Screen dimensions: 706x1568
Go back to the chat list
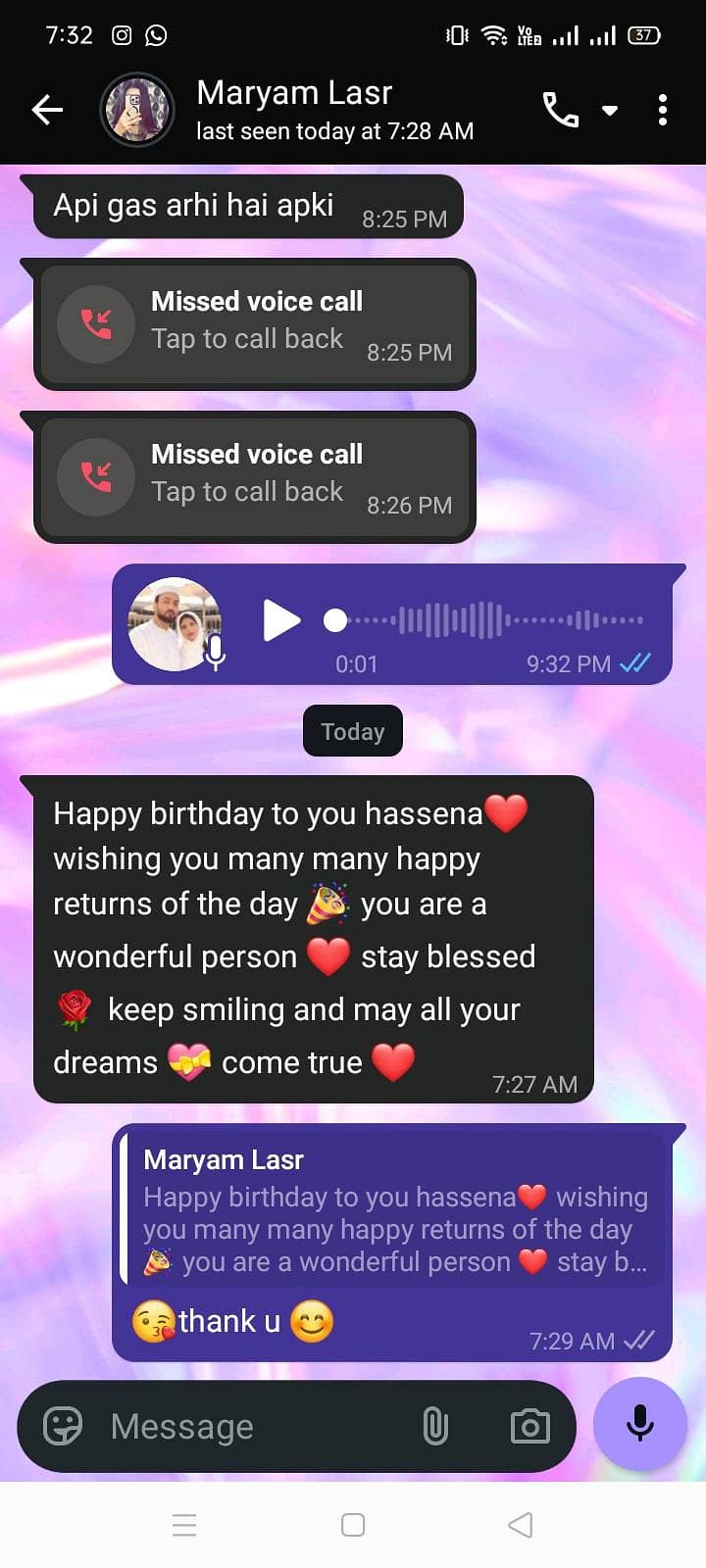coord(47,110)
